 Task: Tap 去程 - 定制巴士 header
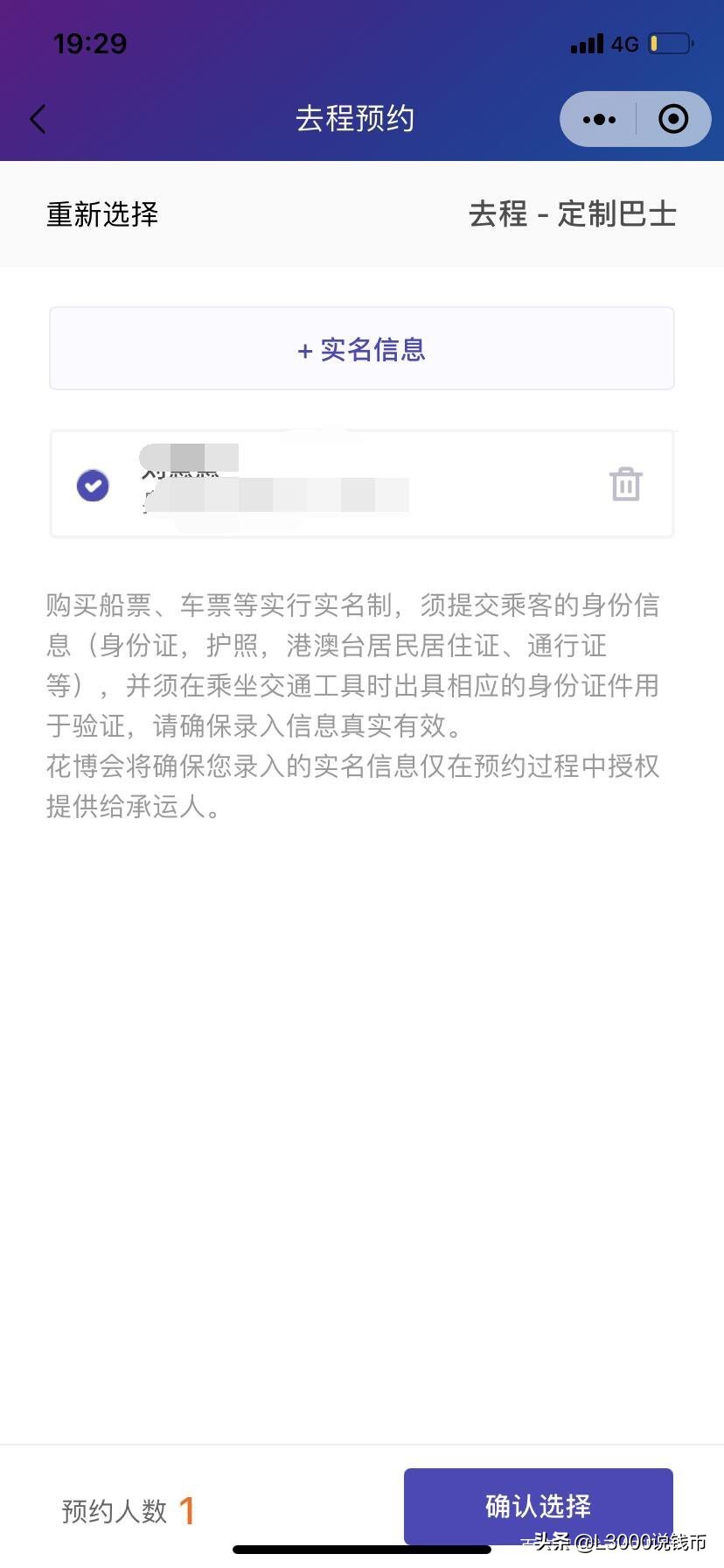[573, 213]
